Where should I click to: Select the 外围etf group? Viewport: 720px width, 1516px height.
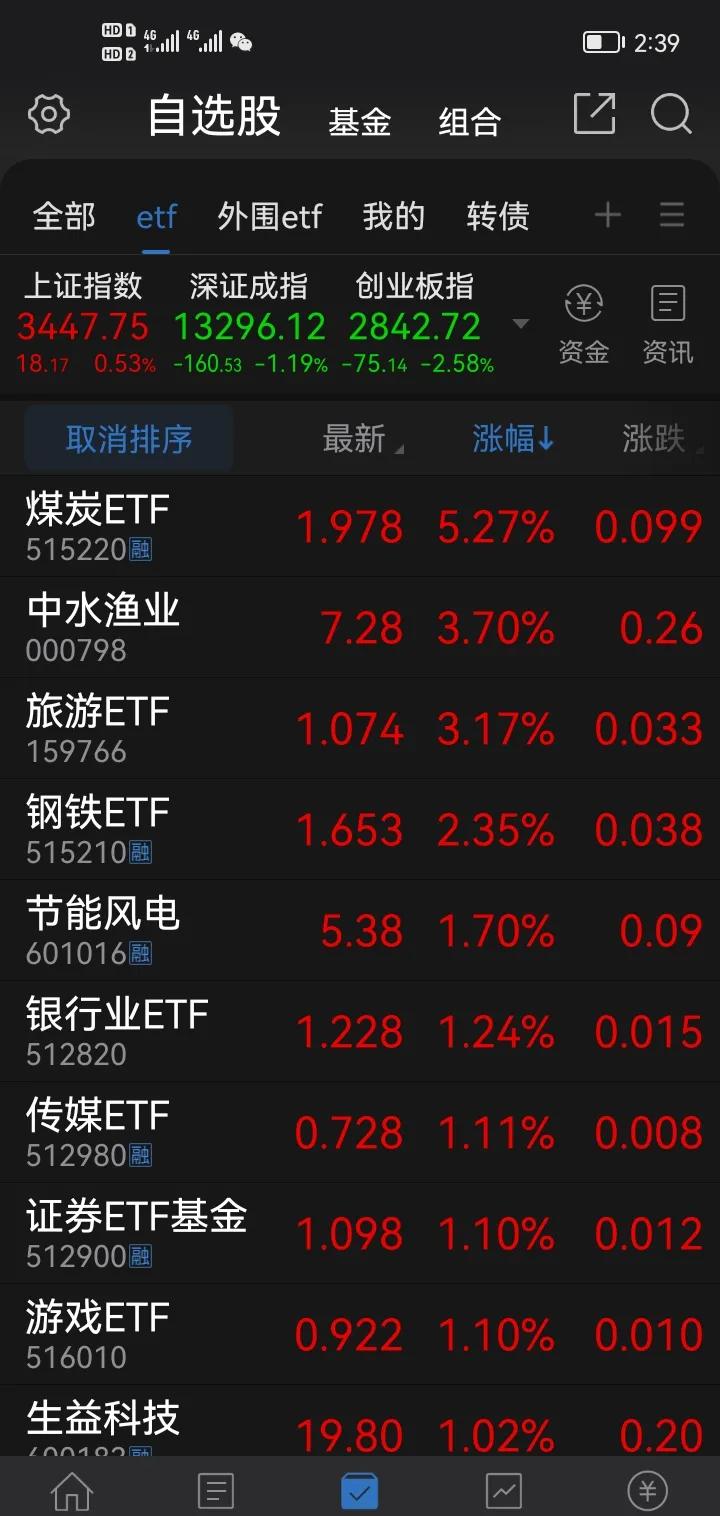[270, 216]
